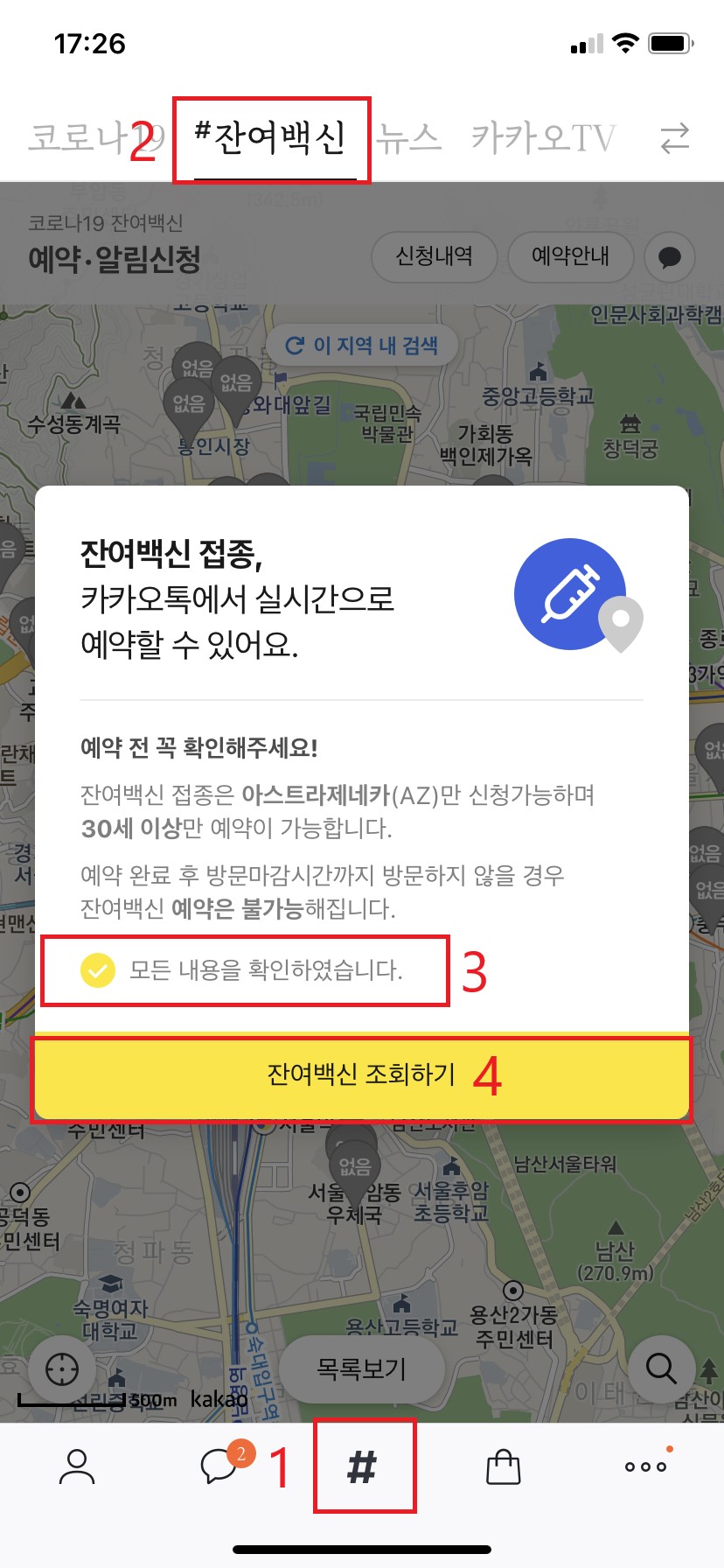Center map on current location
The width and height of the screenshot is (724, 1568).
point(62,1369)
